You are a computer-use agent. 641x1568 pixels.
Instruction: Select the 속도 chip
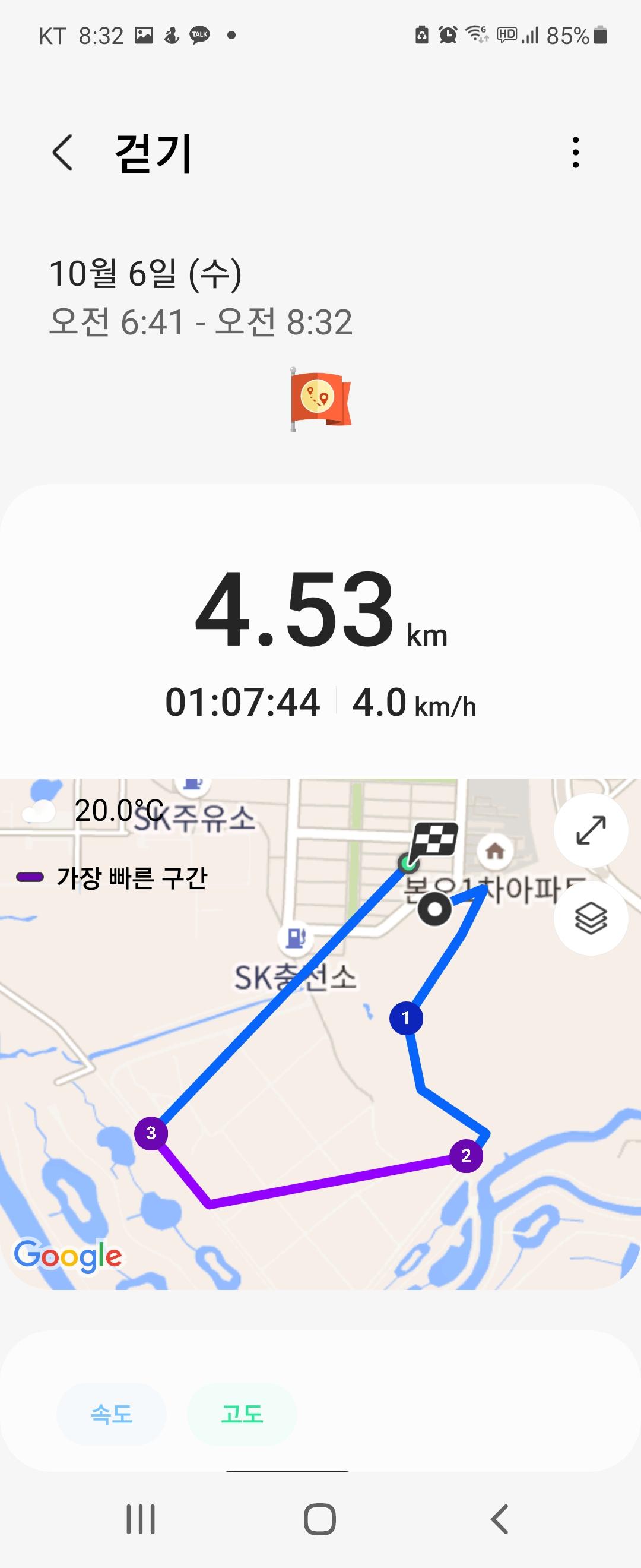click(x=112, y=1414)
